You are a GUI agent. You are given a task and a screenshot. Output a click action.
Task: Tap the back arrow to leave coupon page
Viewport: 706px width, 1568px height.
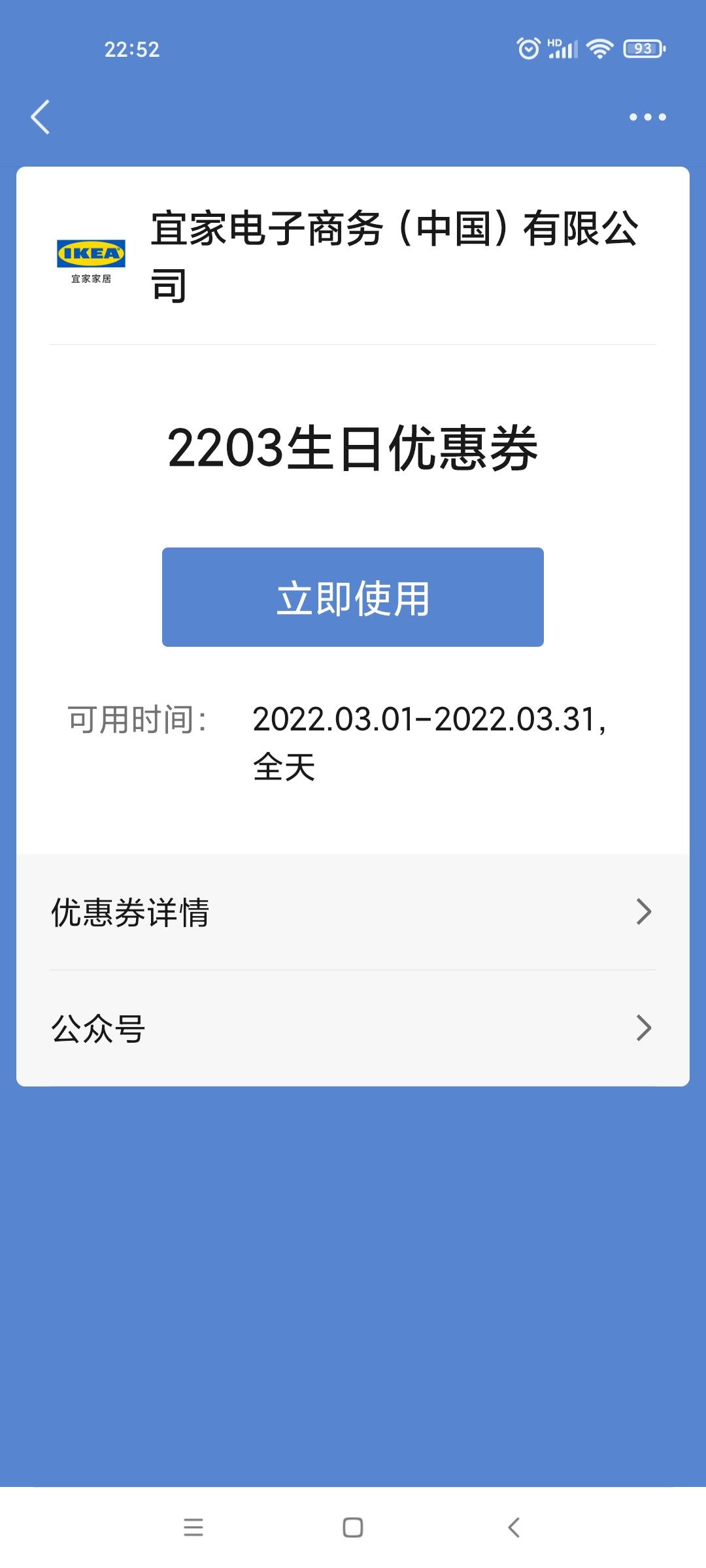(x=41, y=118)
